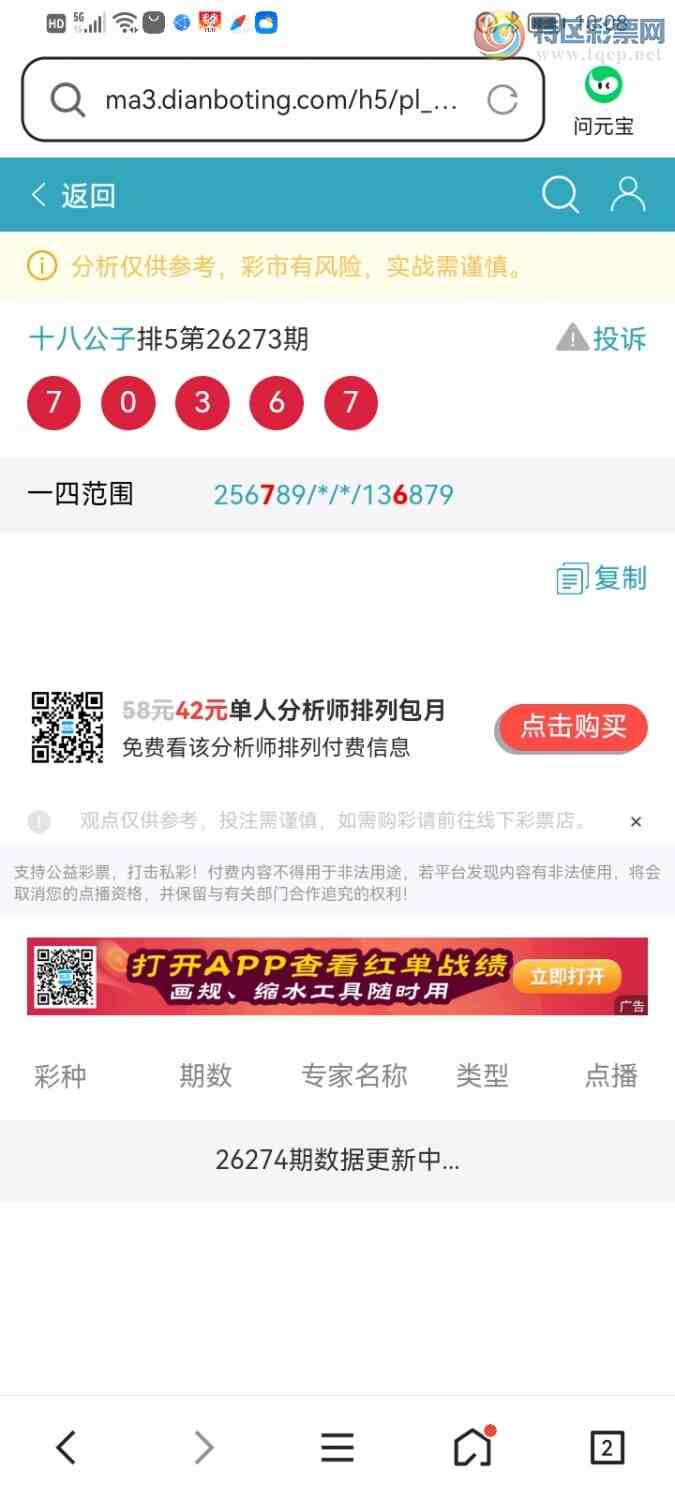This screenshot has height=1500, width=675.
Task: Reload the page with the refresh icon
Action: point(502,100)
